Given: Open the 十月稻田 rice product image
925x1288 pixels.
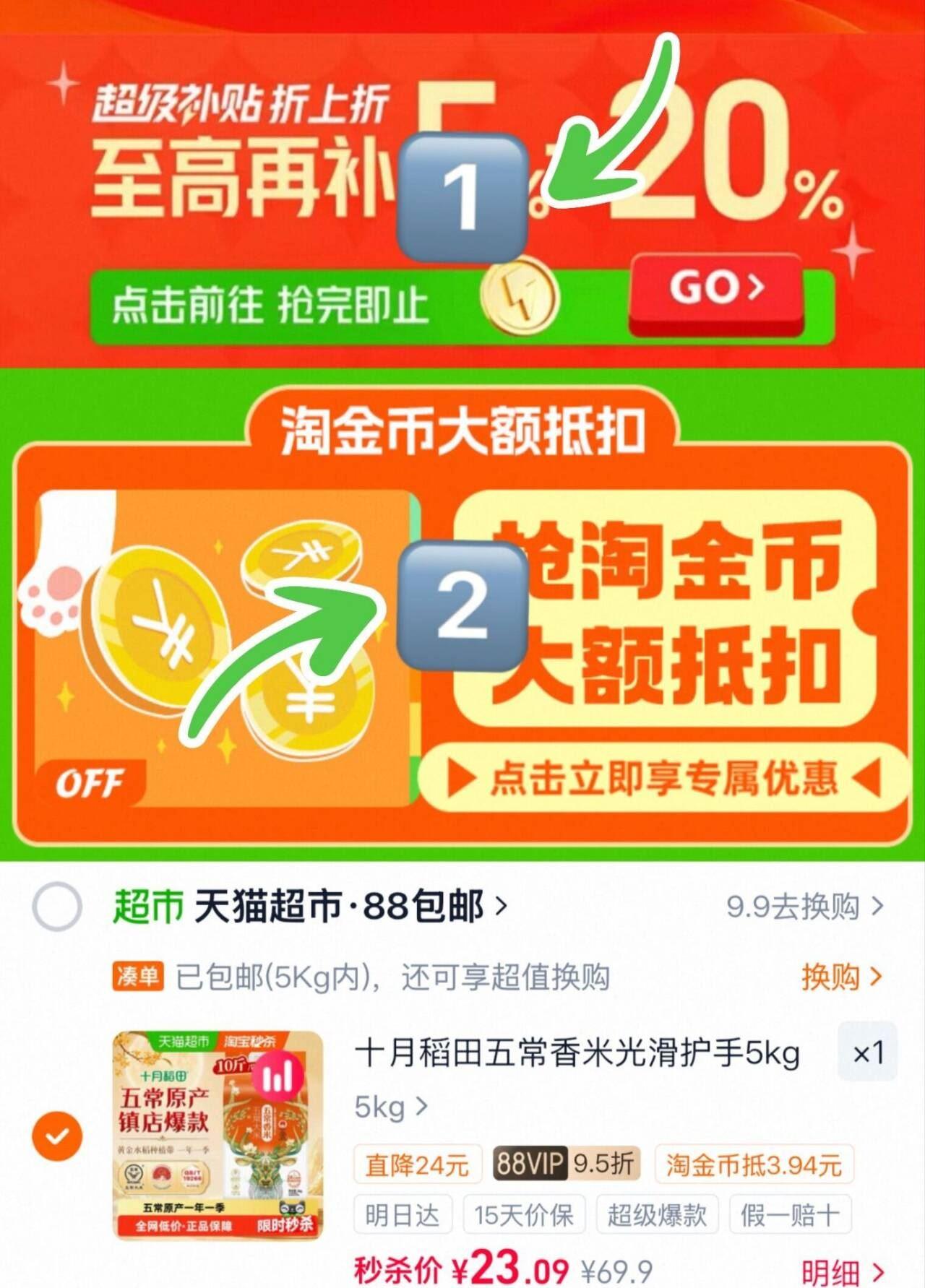Looking at the screenshot, I should (x=218, y=1136).
